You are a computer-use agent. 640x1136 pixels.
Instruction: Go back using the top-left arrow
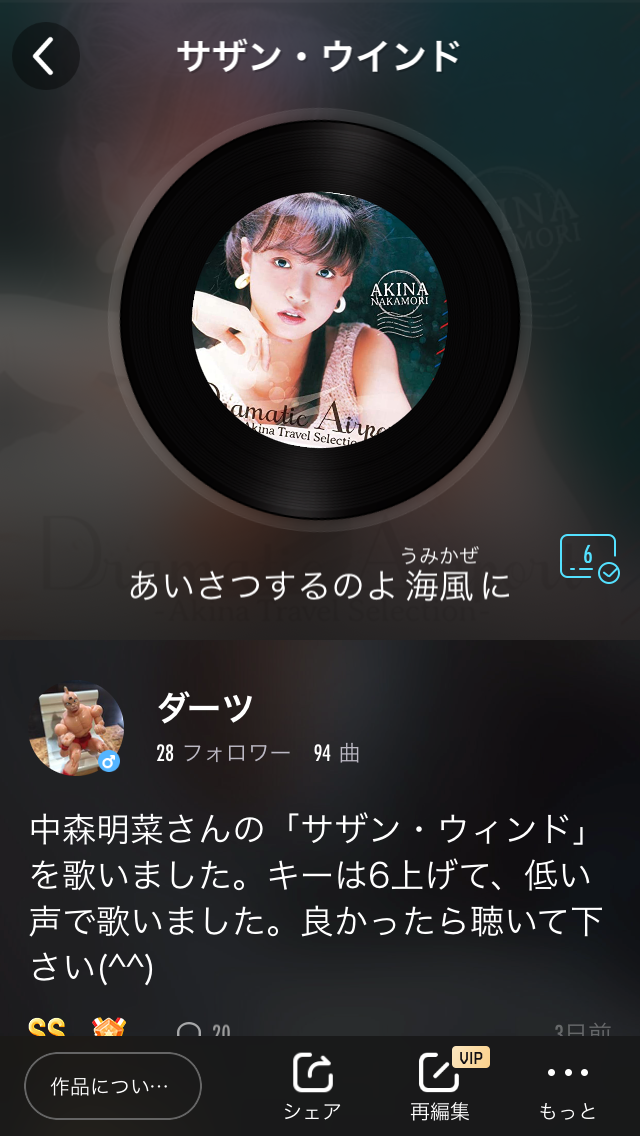[45, 57]
